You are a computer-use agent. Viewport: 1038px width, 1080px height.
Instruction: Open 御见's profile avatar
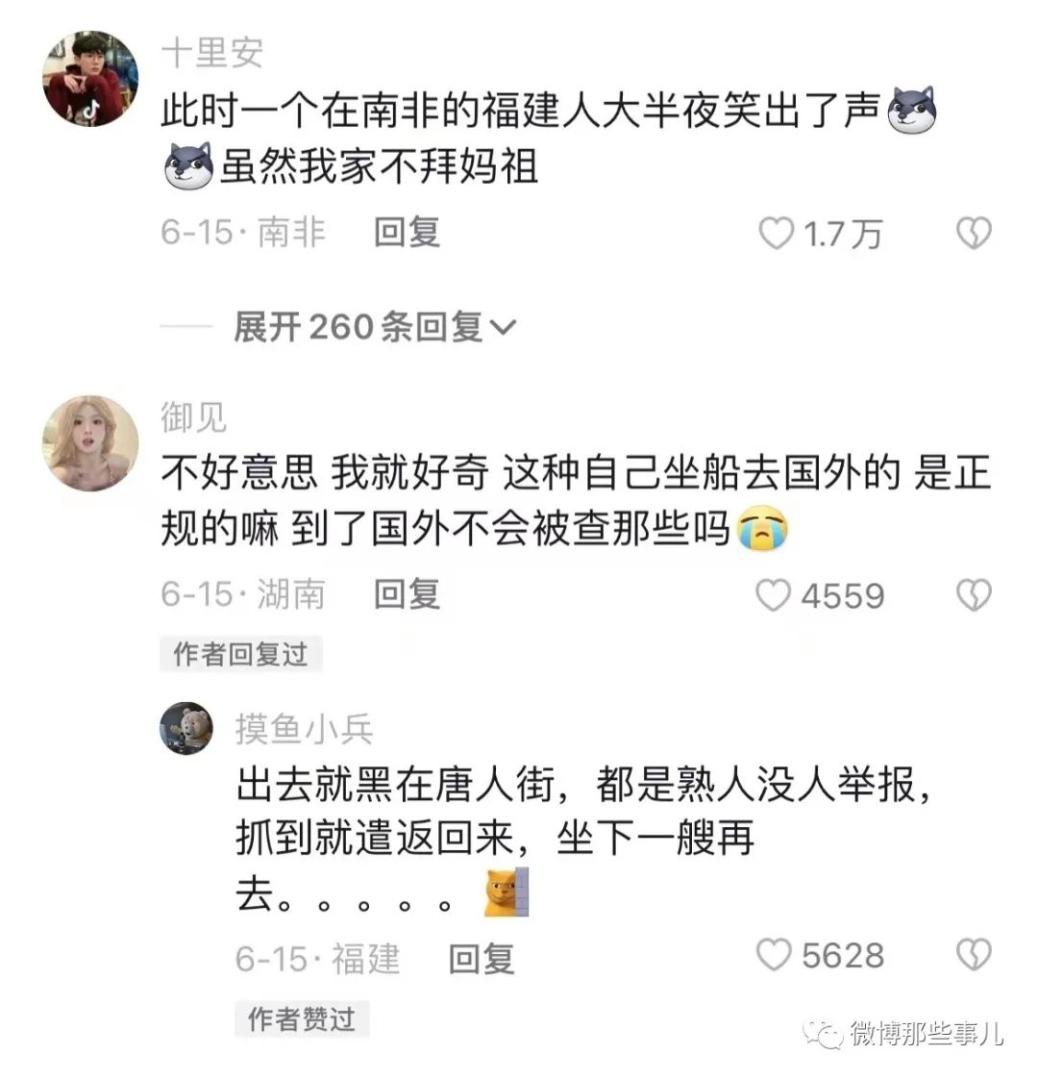[x=90, y=443]
